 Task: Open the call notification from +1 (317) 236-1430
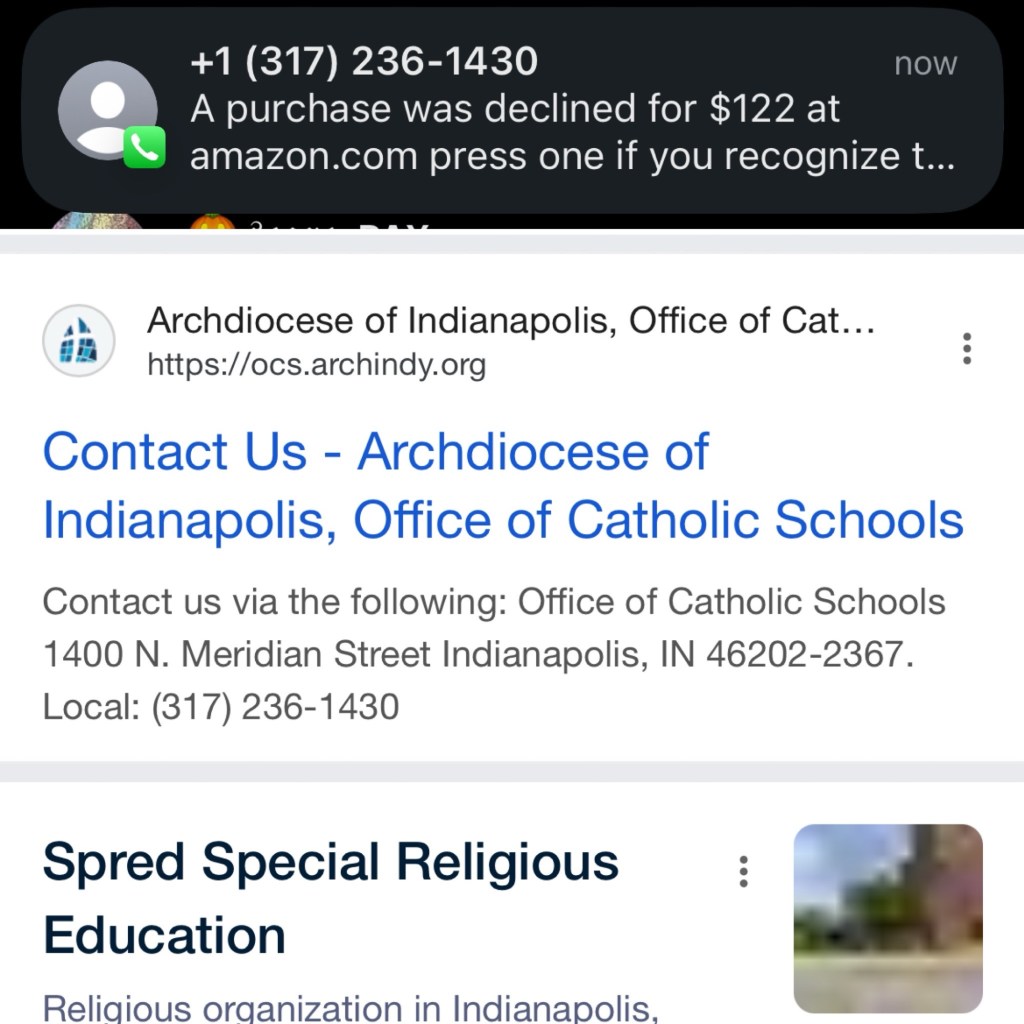coord(512,110)
